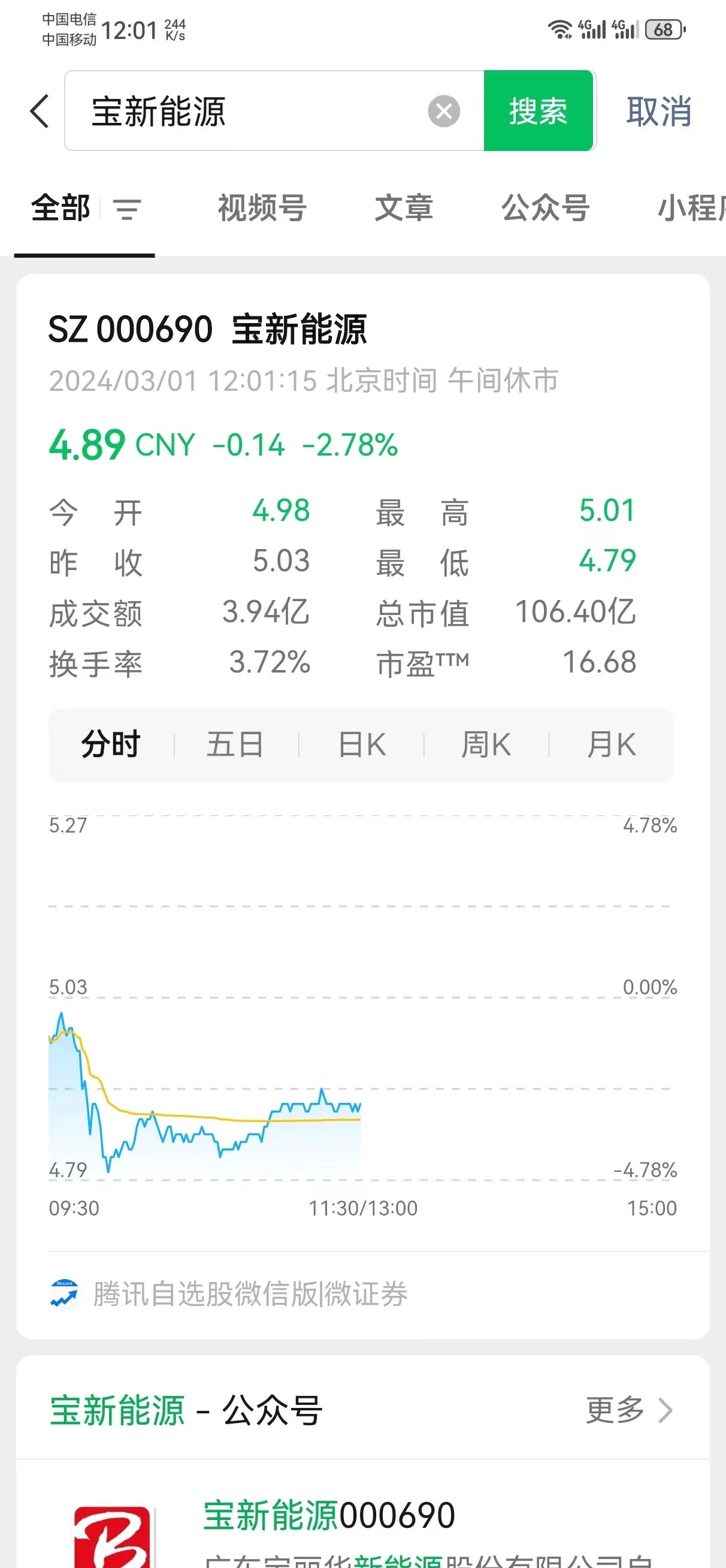The image size is (726, 1568).
Task: Open the 宝新能源000690 official account result
Action: click(329, 1515)
